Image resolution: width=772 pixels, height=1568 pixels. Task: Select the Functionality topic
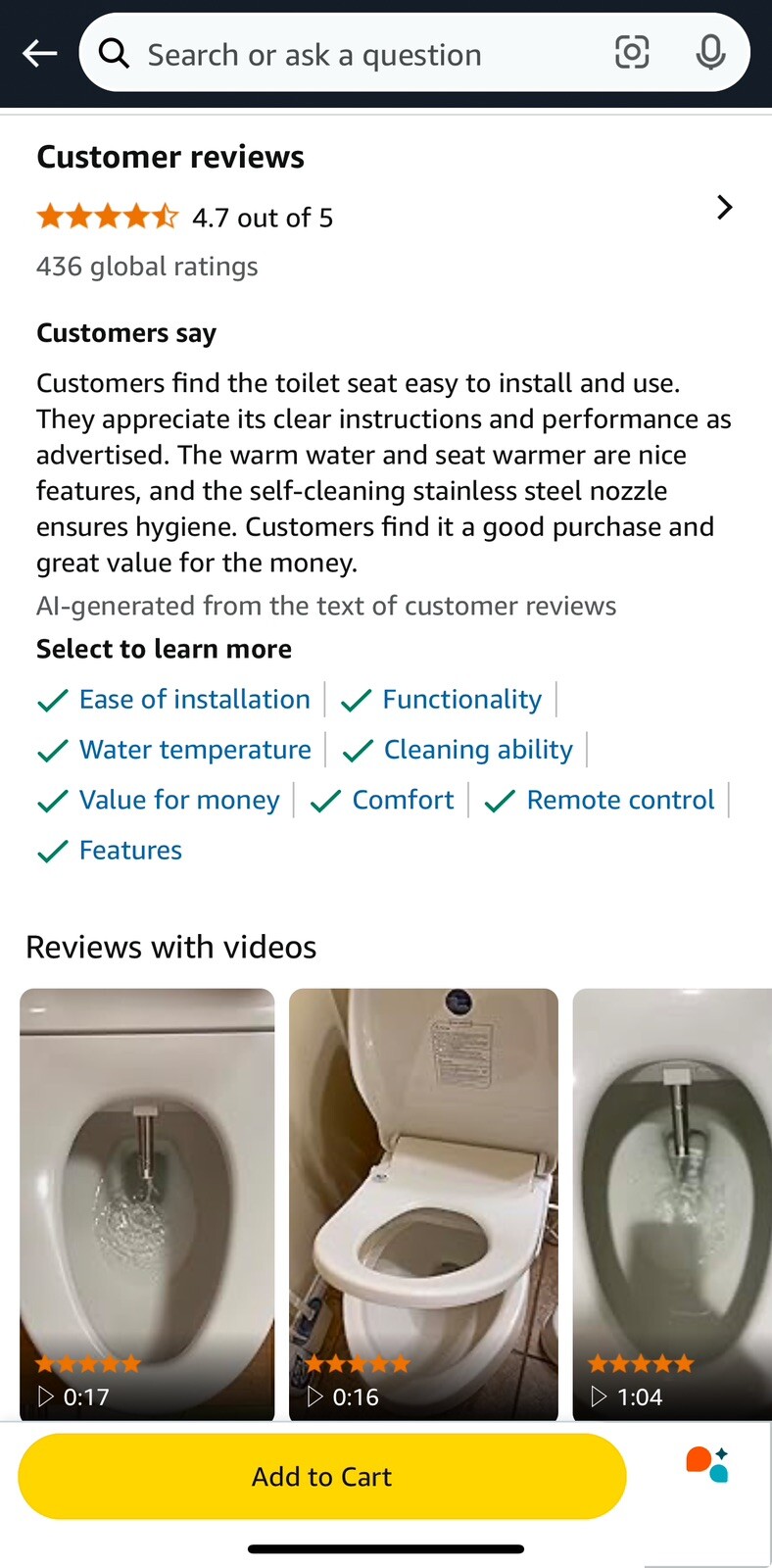[x=461, y=700]
